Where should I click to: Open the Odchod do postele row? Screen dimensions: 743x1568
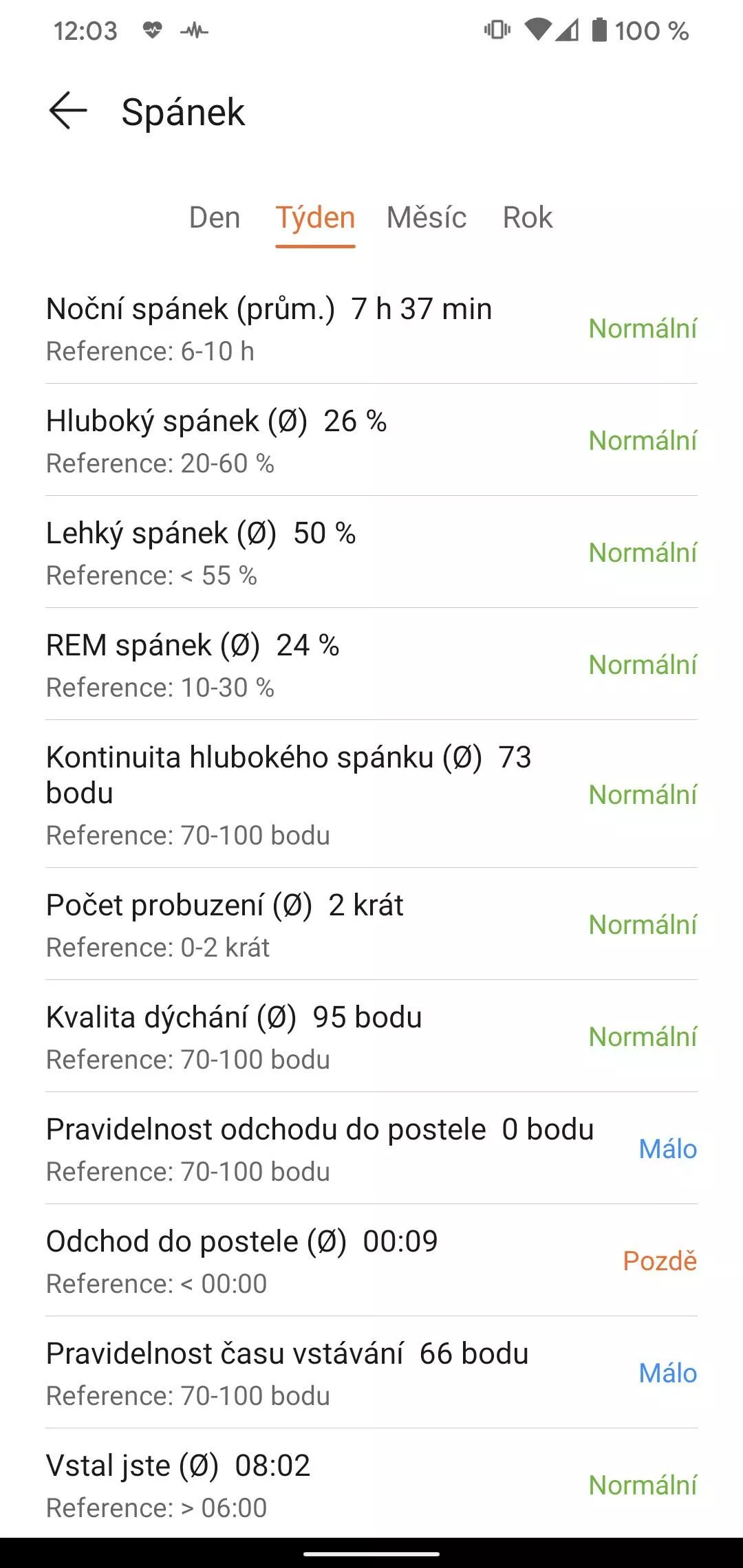(371, 1261)
